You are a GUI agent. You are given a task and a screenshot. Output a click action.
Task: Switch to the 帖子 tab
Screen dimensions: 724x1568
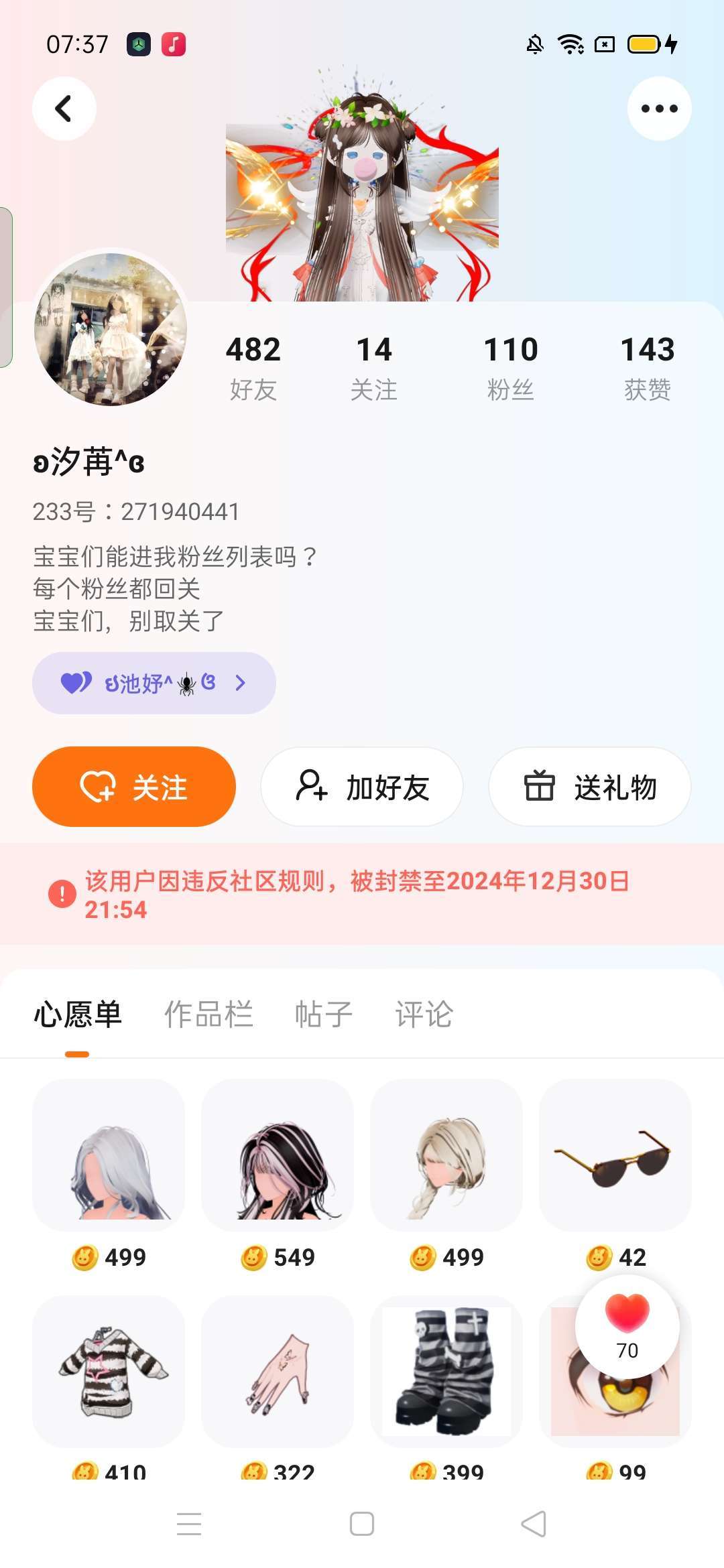(324, 1014)
